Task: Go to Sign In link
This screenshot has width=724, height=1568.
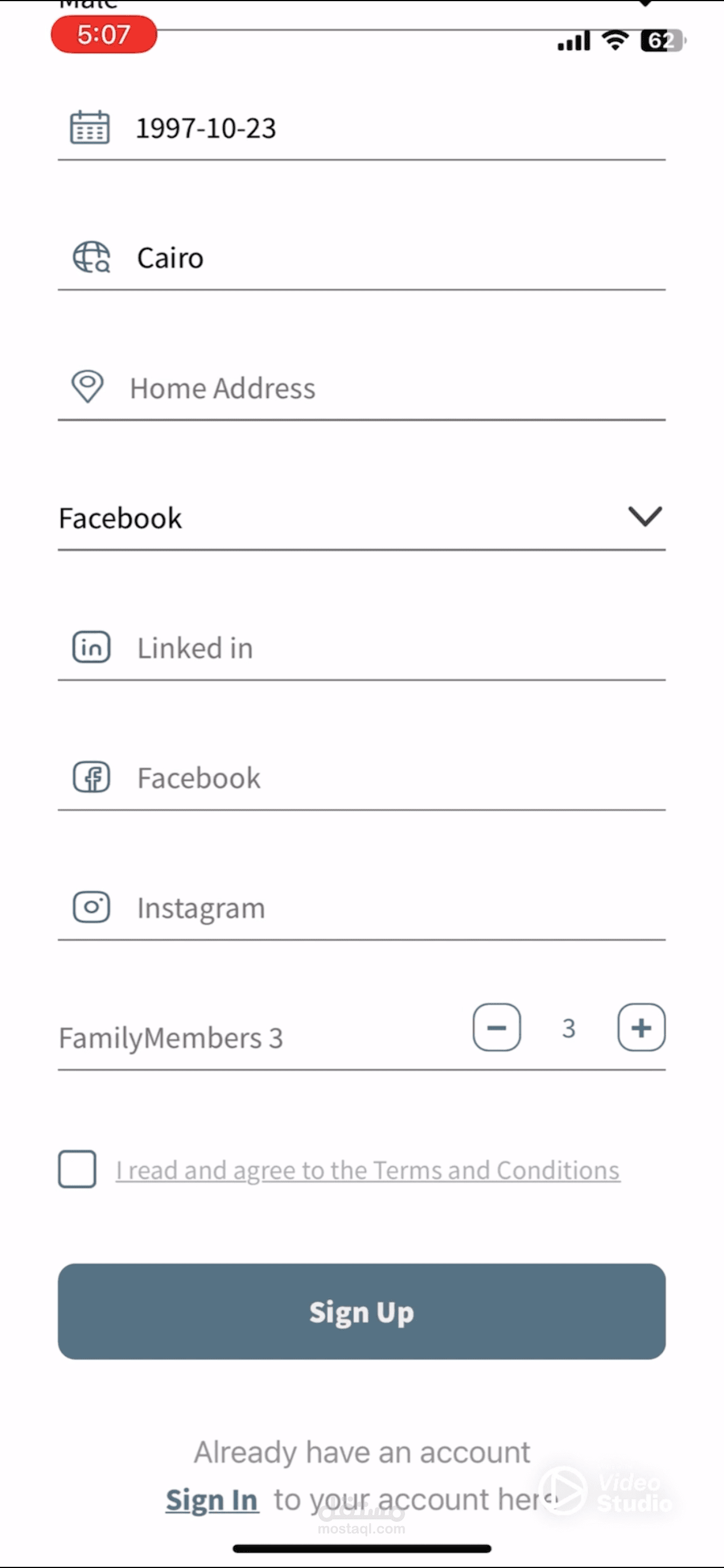Action: click(212, 1500)
